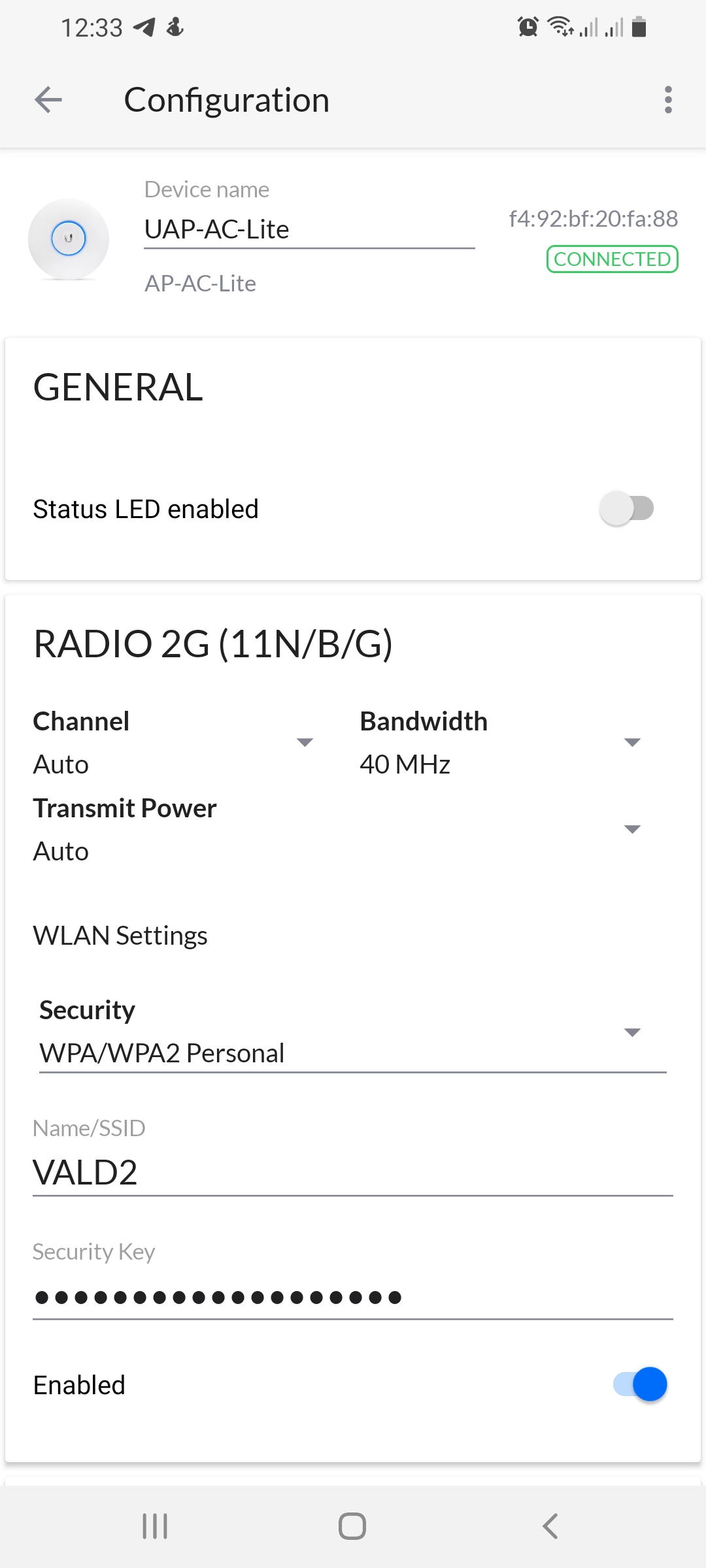Viewport: 706px width, 1568px height.
Task: Open the Bandwidth 40 MHz dropdown
Action: [x=501, y=743]
